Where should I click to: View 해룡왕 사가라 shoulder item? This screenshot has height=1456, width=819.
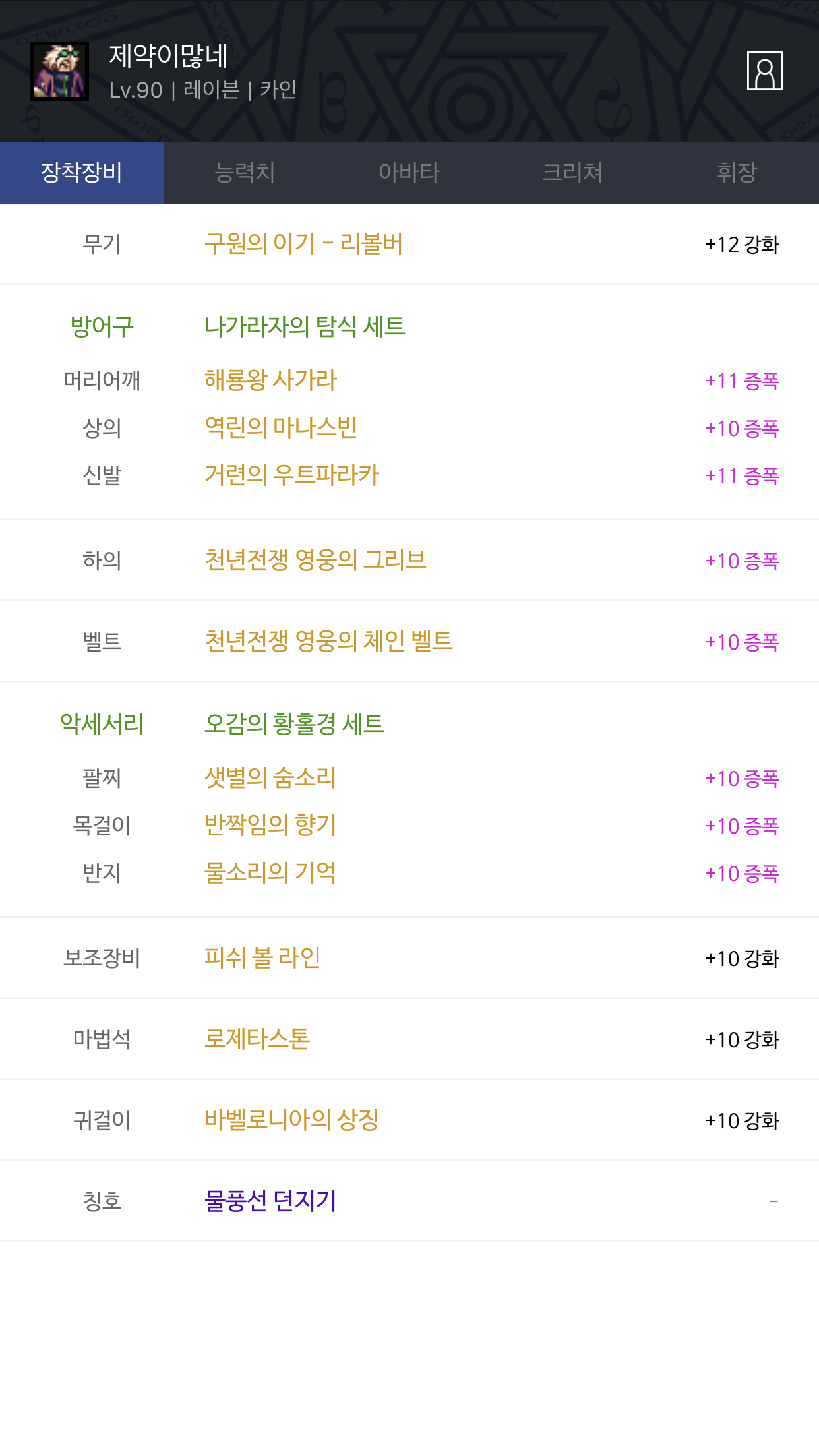270,380
